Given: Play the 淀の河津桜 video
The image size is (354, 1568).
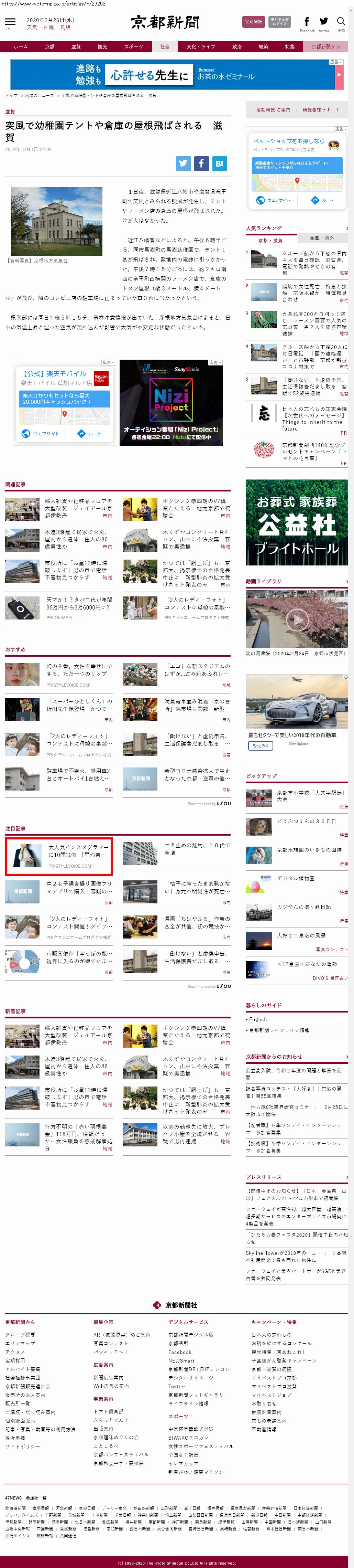Looking at the screenshot, I should pos(297,619).
